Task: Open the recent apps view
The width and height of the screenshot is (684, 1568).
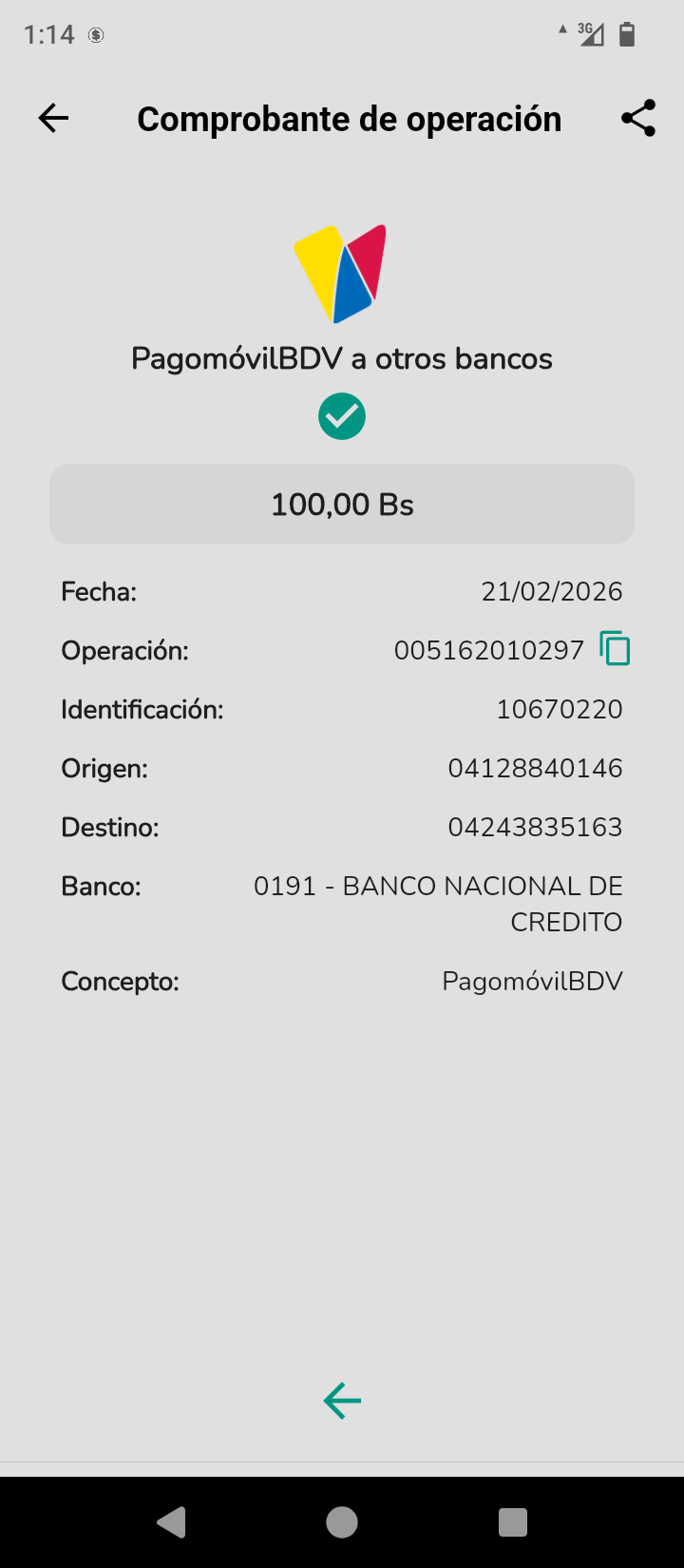Action: [x=513, y=1522]
